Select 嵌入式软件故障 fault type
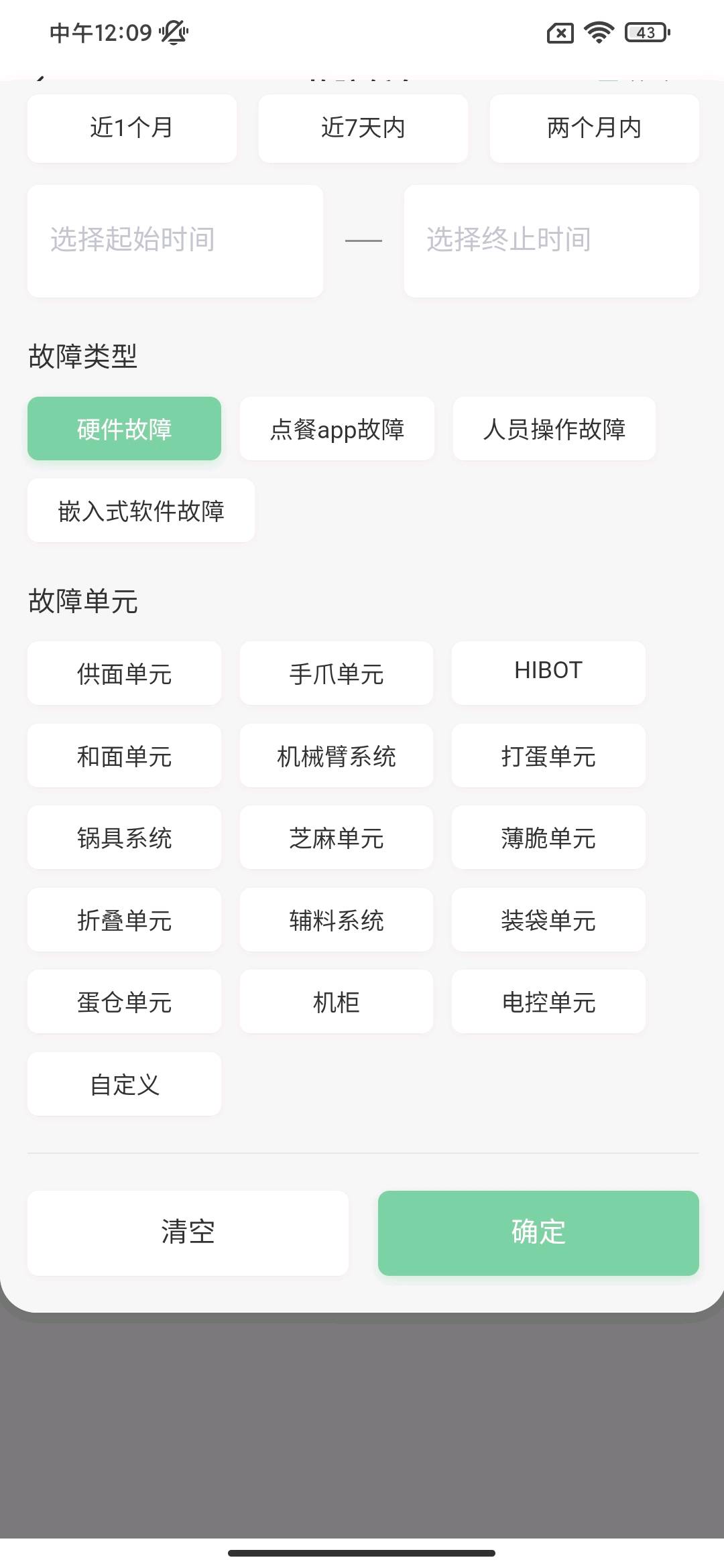The height and width of the screenshot is (1568, 724). [141, 511]
